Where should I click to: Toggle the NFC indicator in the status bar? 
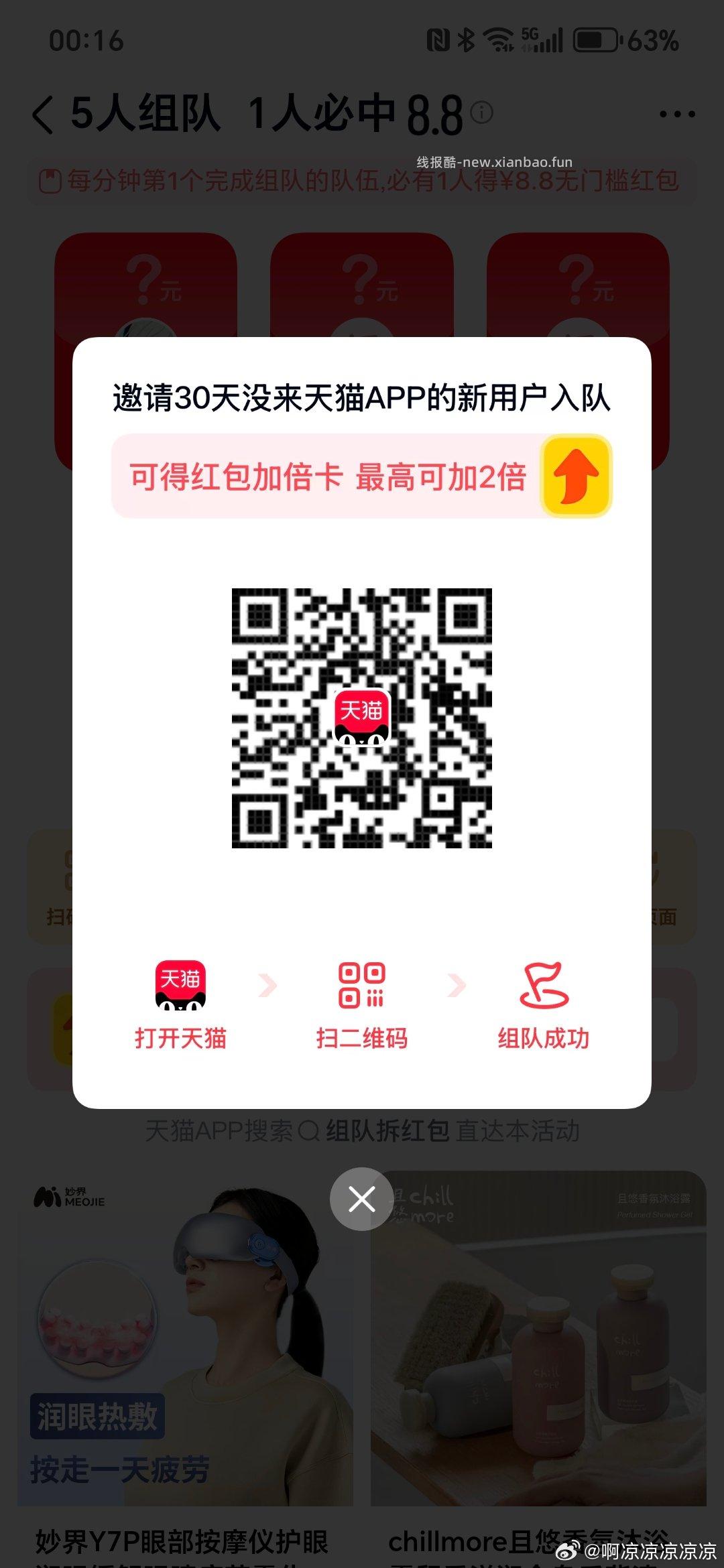point(440,40)
